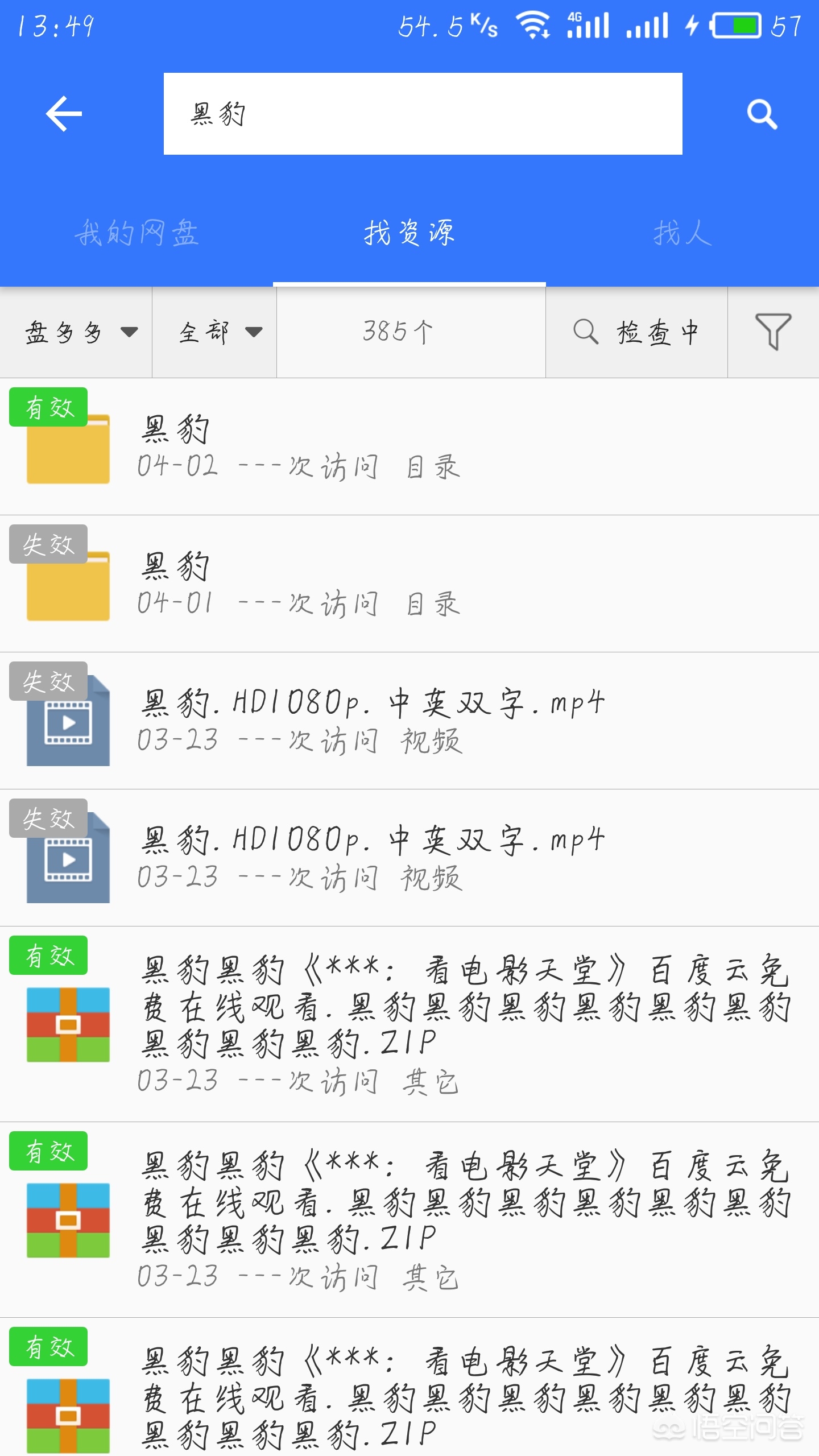The width and height of the screenshot is (819, 1456).
Task: Open the 全部 file type dropdown
Action: coord(214,334)
